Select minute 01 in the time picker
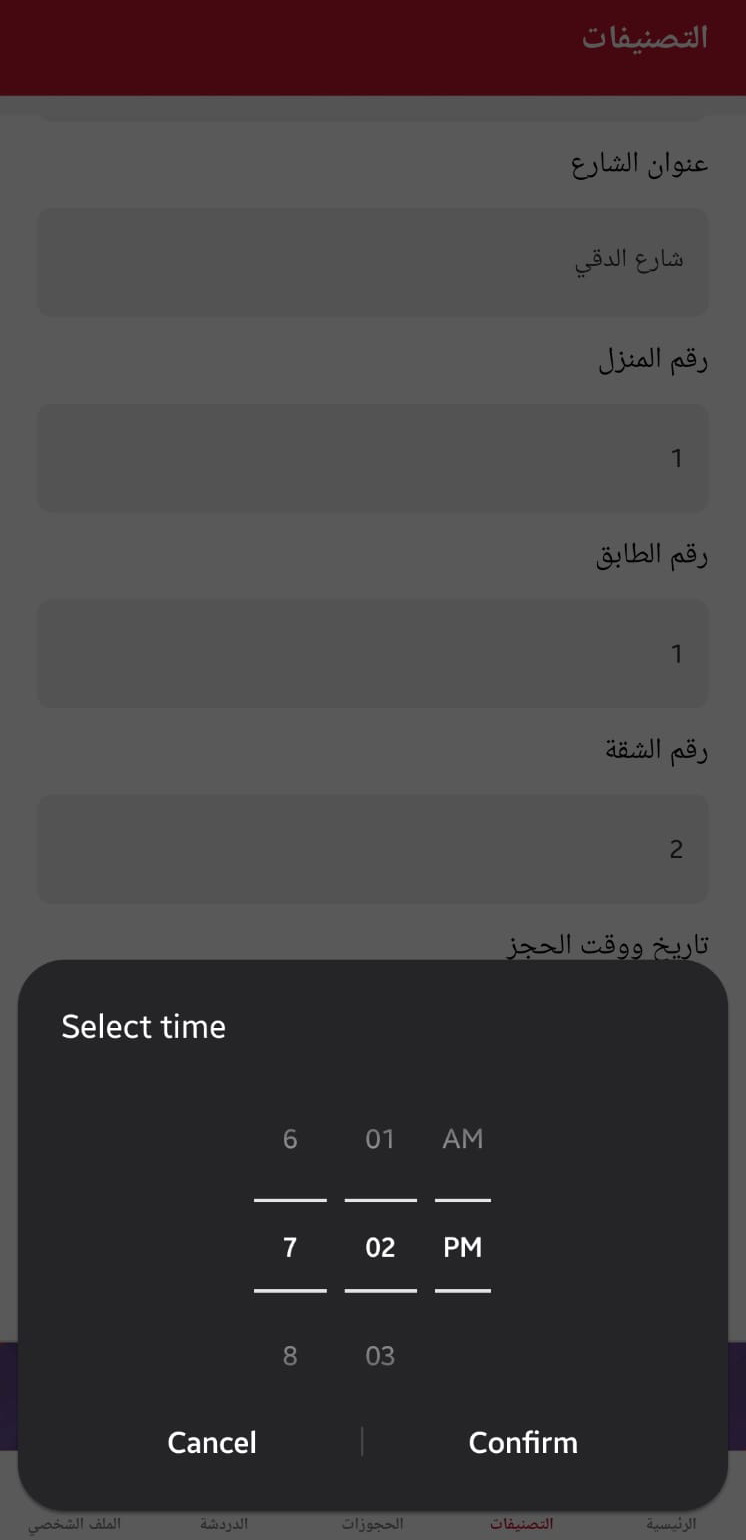746x1540 pixels. click(x=380, y=1138)
